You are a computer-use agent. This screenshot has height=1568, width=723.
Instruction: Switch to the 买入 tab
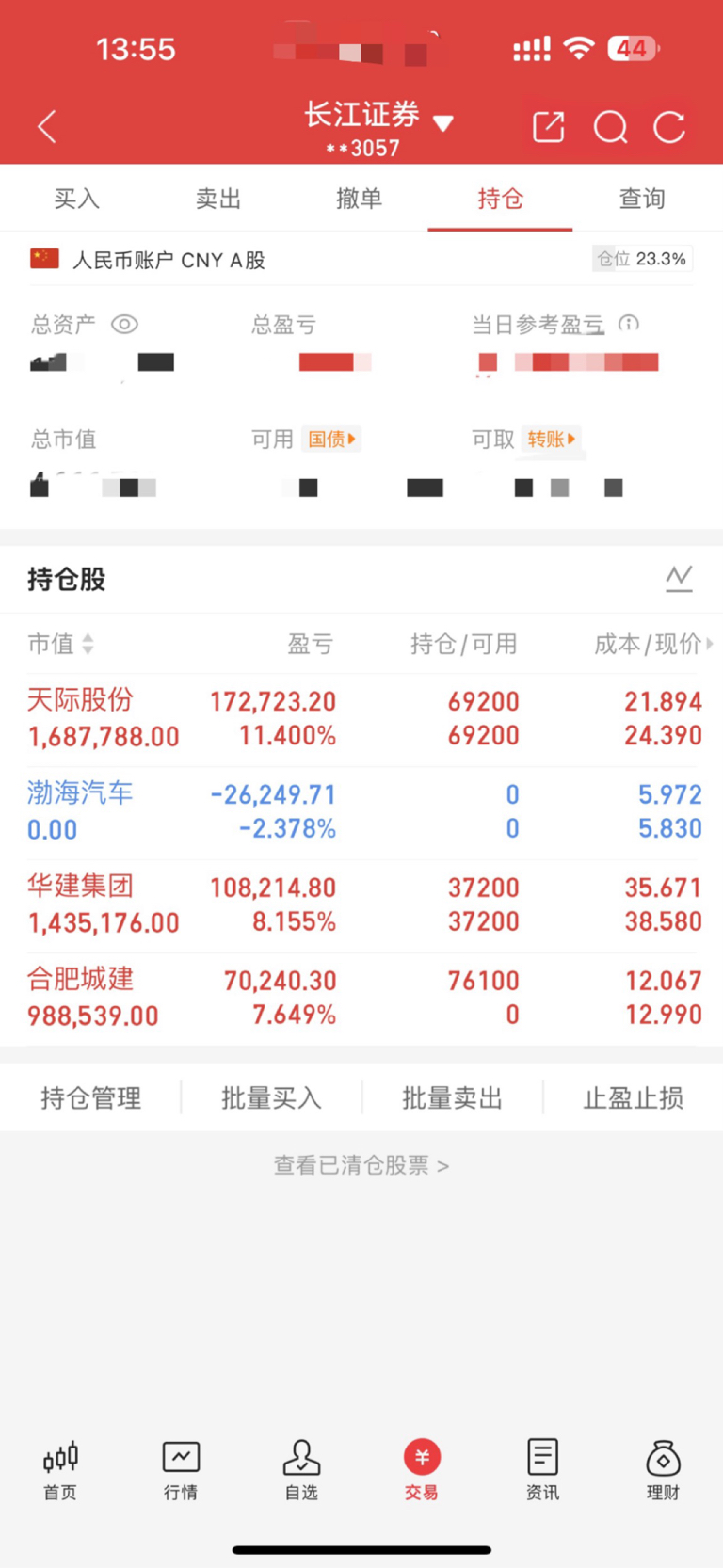(77, 199)
